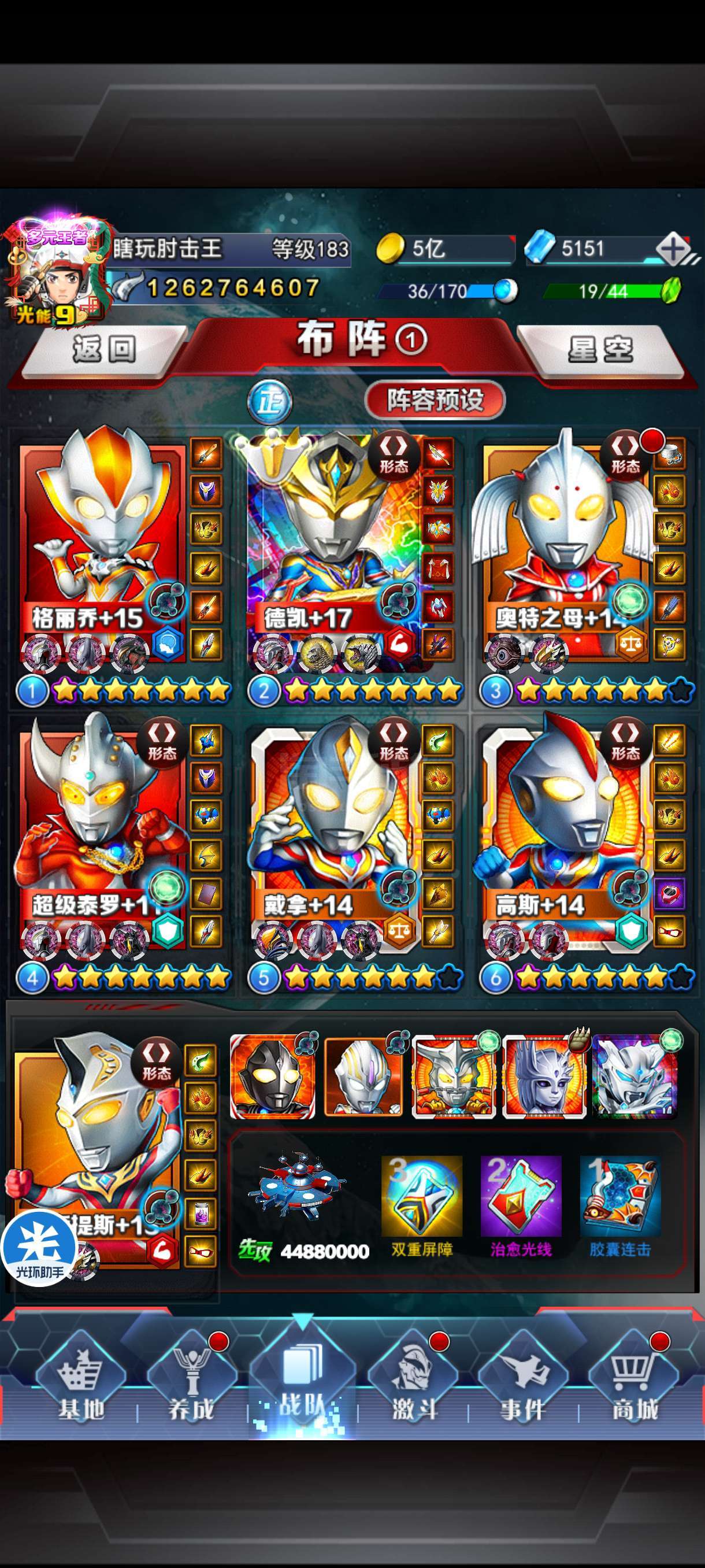Tap the 返回 back button
The width and height of the screenshot is (705, 1568).
tap(105, 349)
